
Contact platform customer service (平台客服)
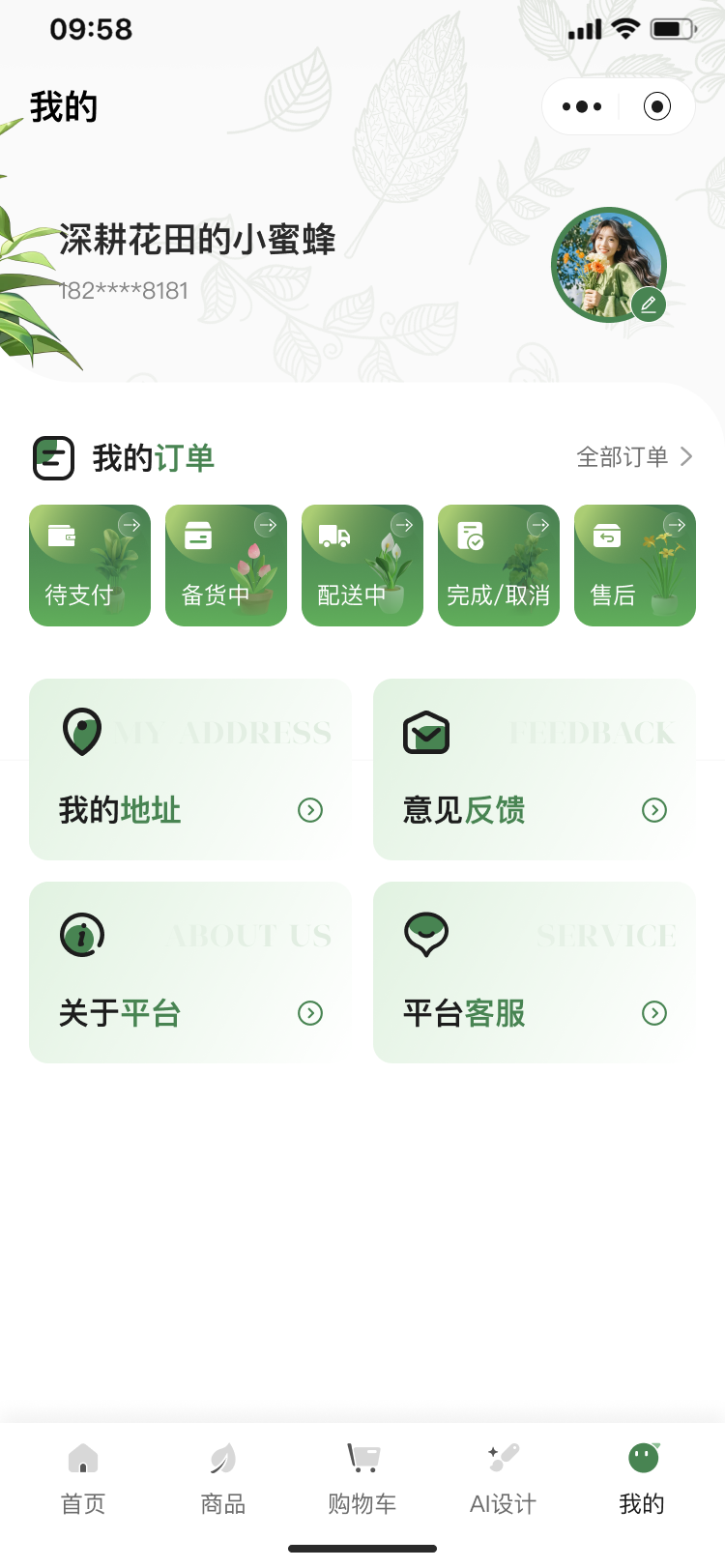pyautogui.click(x=535, y=973)
